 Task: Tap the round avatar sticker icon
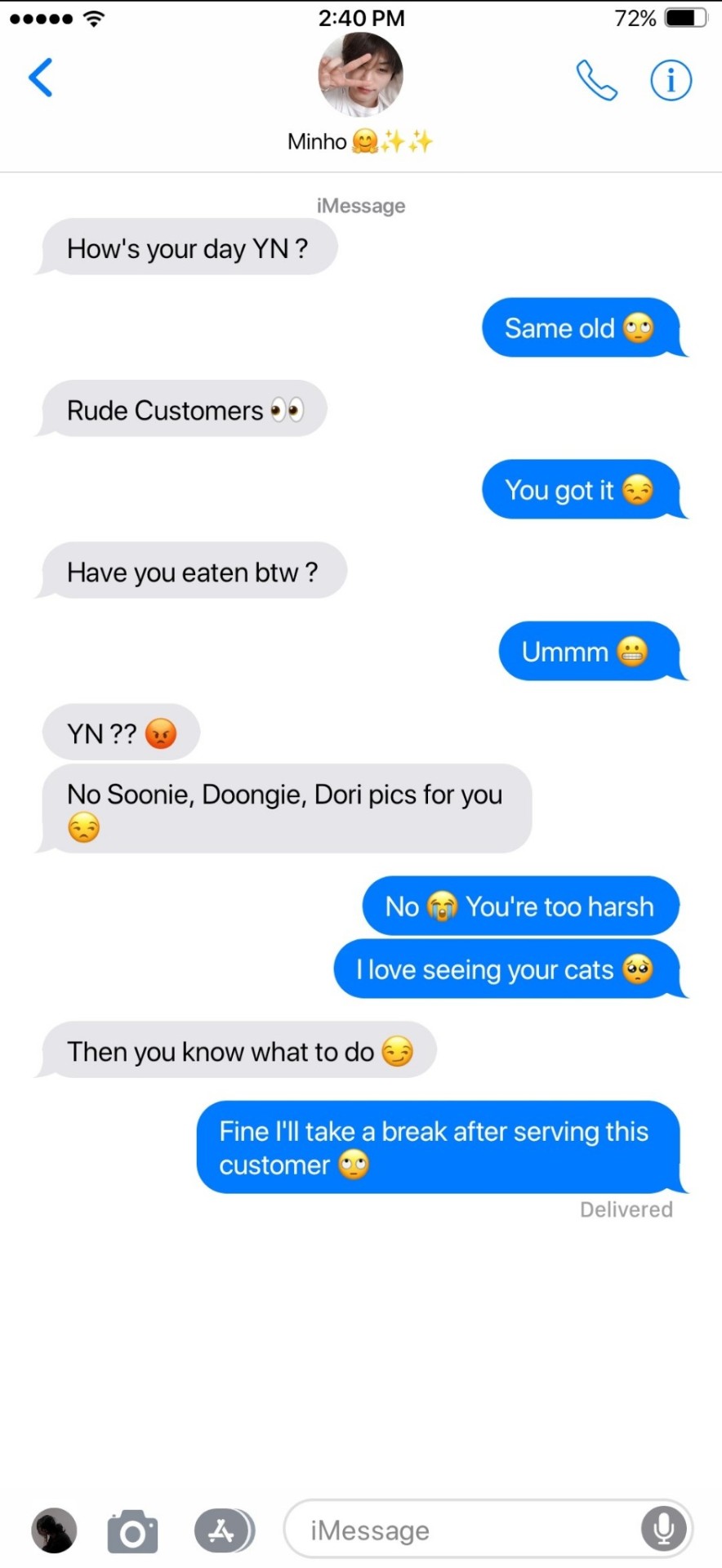point(54,1530)
